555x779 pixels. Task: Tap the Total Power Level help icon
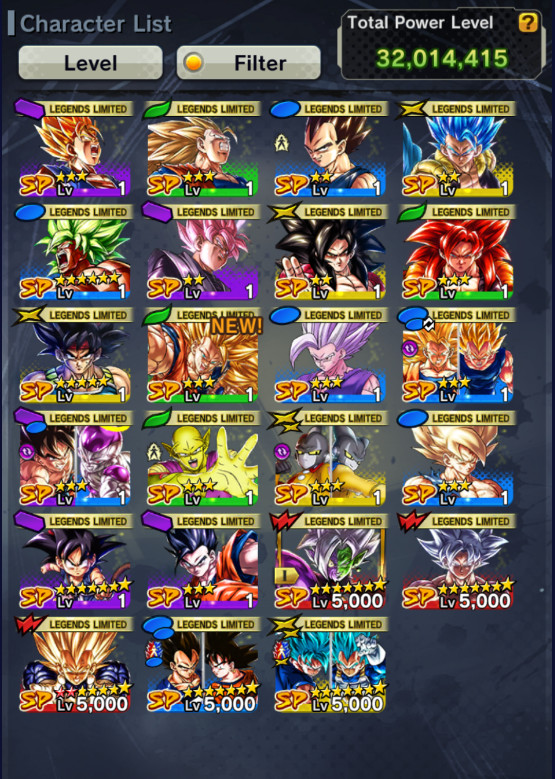[528, 22]
